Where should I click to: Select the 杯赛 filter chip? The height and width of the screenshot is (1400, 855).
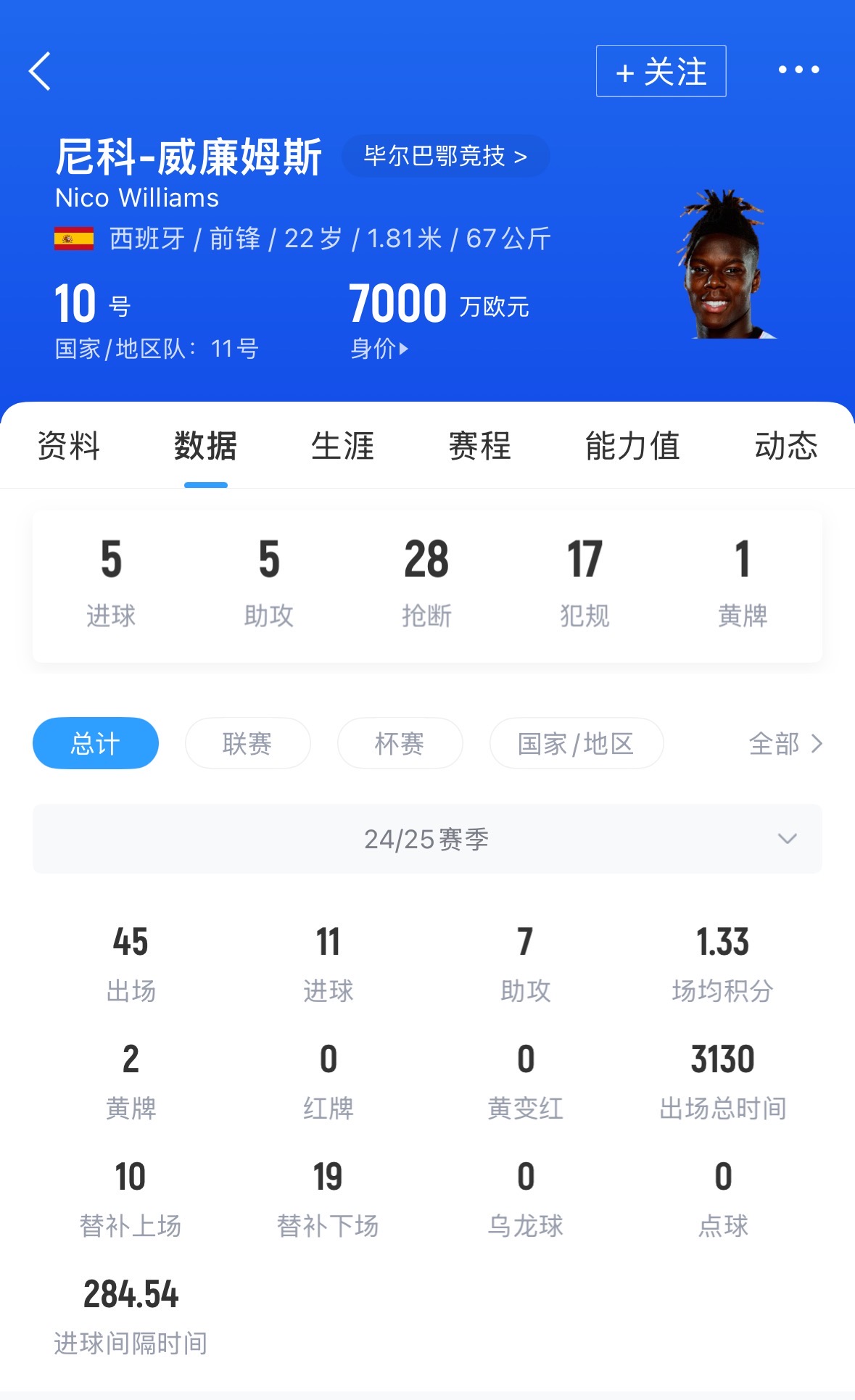point(400,743)
